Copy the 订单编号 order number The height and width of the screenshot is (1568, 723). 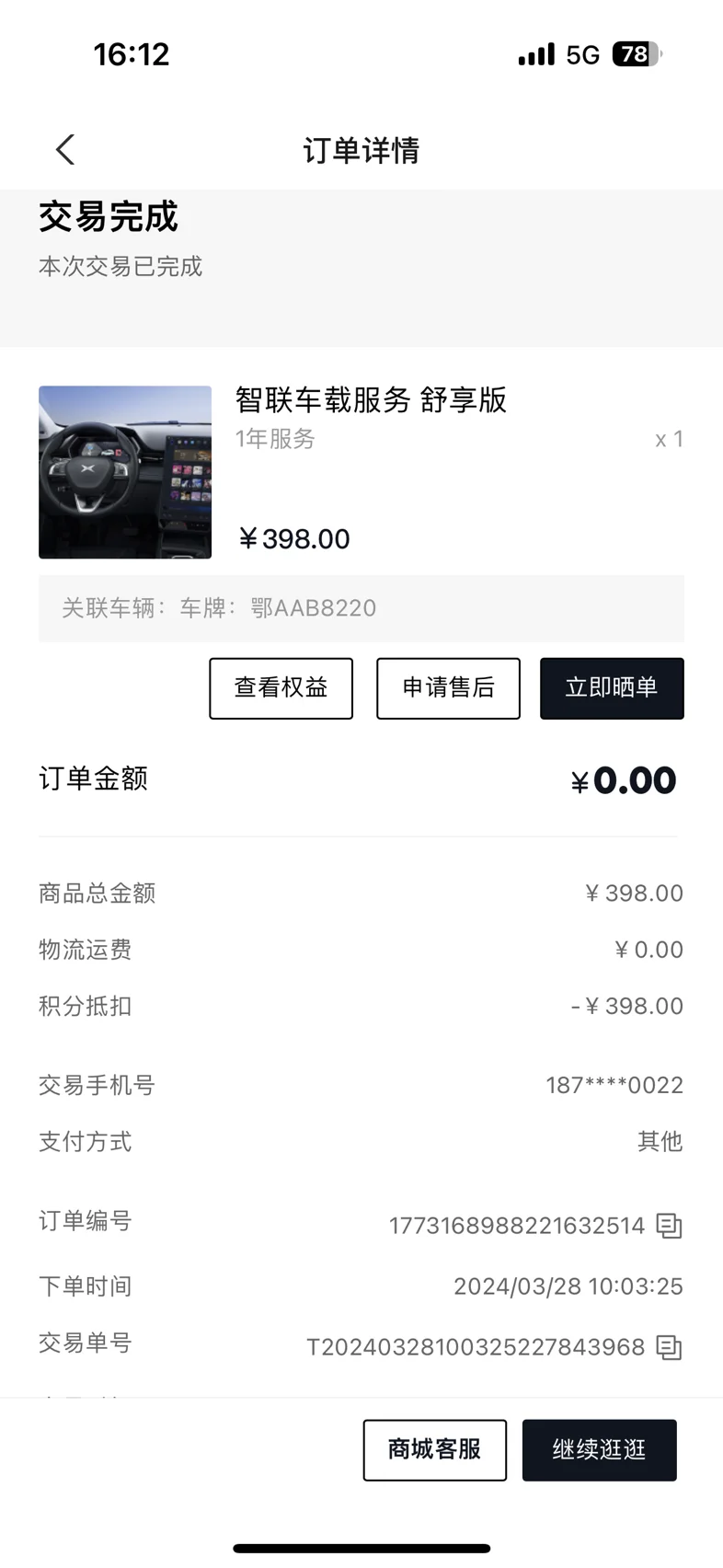[669, 1226]
